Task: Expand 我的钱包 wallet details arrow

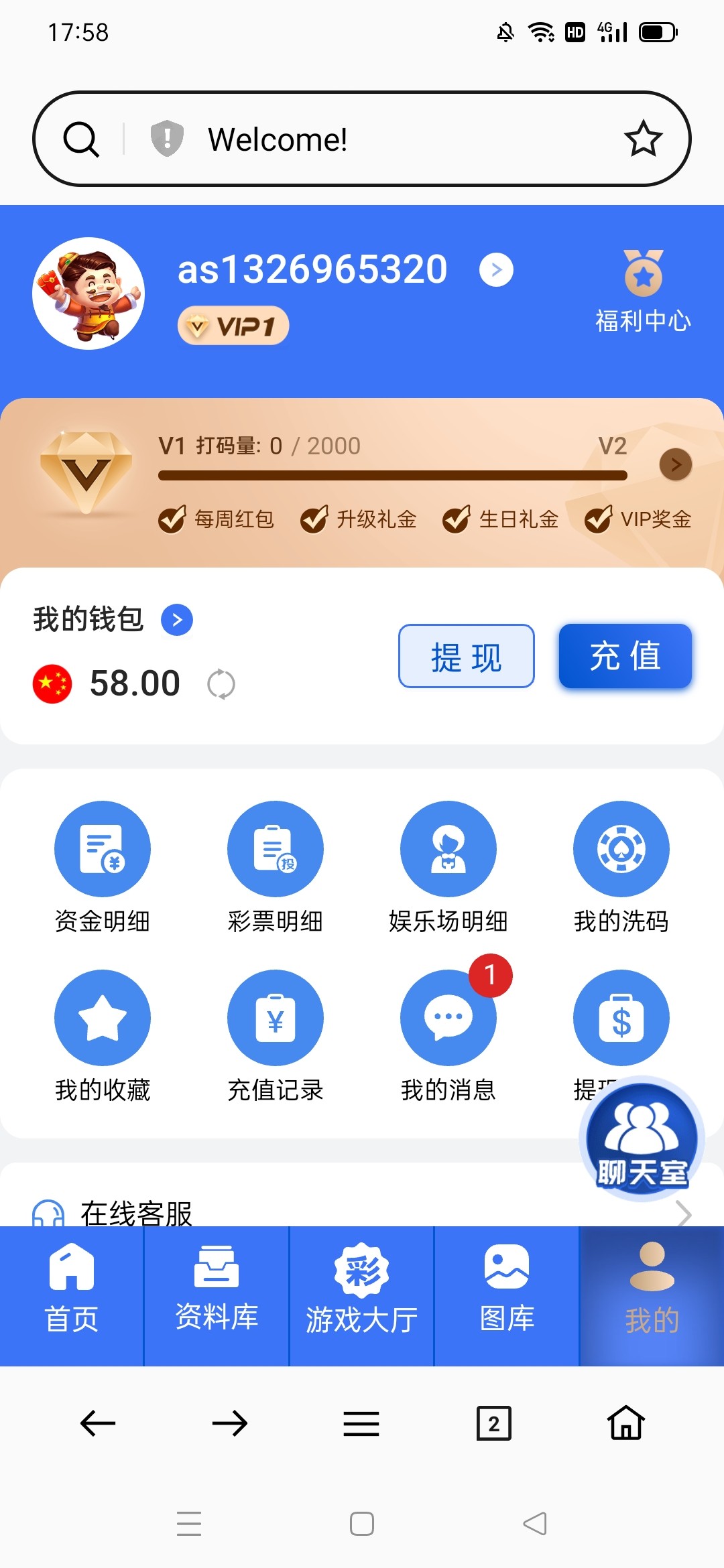Action: click(x=178, y=620)
